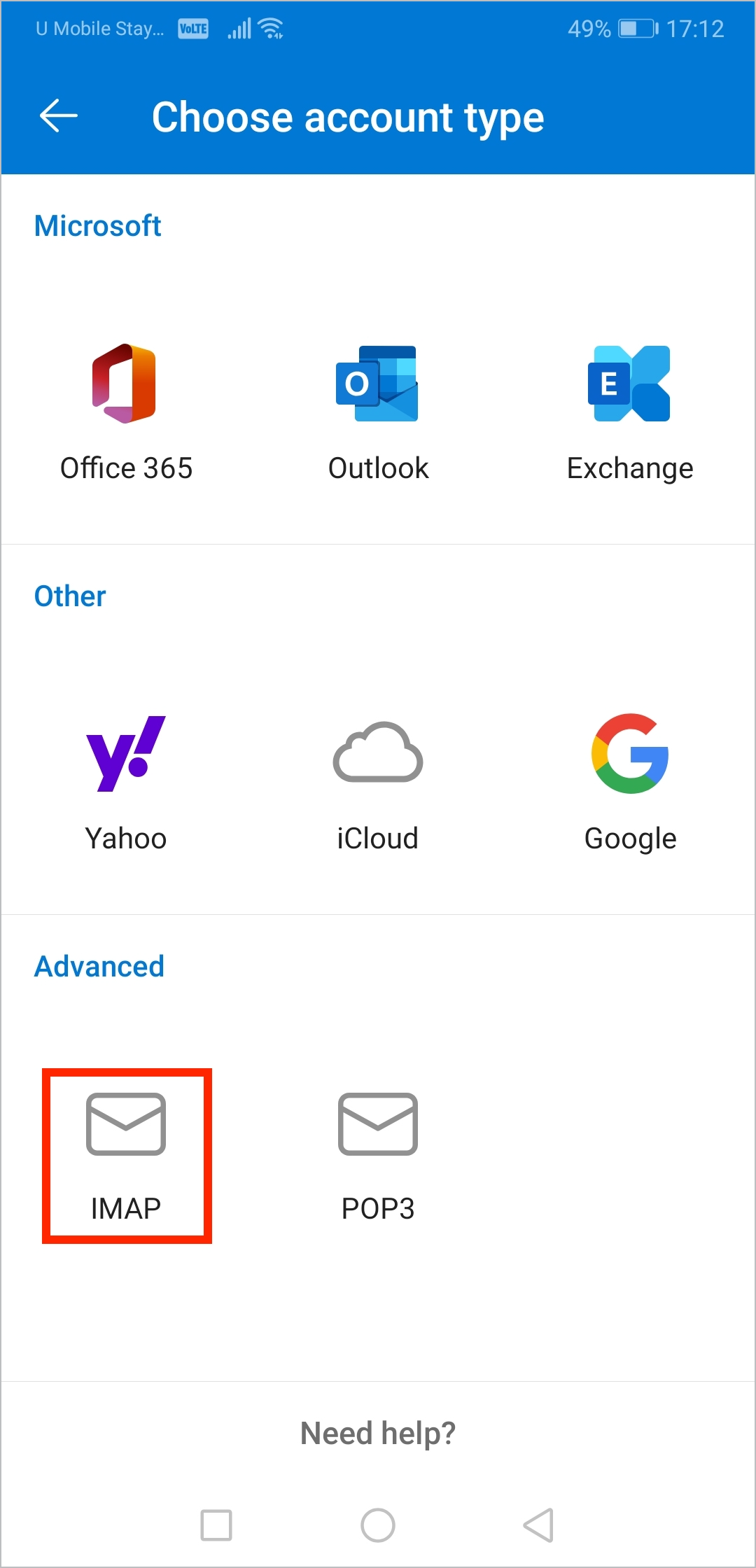Open the Need help? link

click(x=378, y=1433)
